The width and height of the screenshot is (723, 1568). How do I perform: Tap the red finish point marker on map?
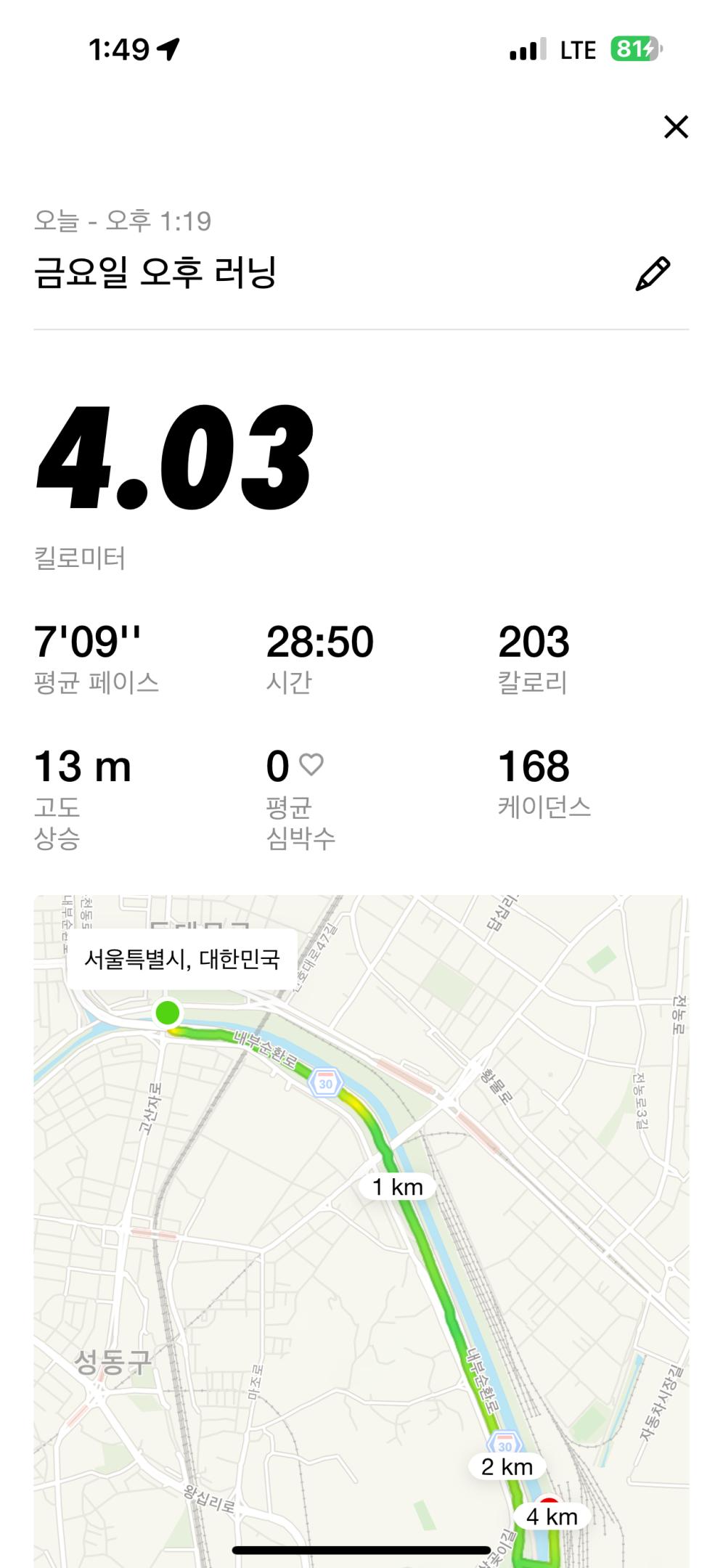[x=550, y=1500]
